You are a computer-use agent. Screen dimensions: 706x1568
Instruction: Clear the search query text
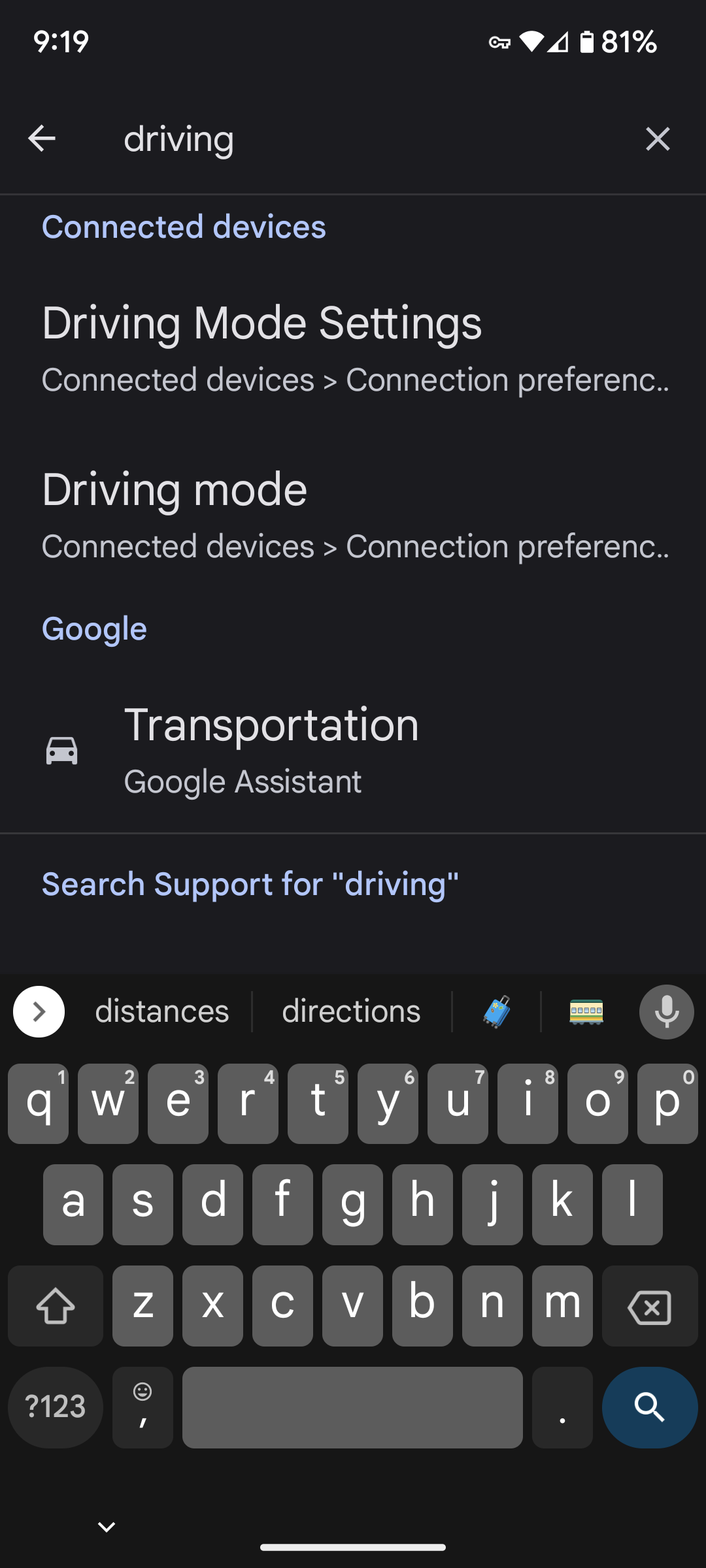(x=658, y=139)
